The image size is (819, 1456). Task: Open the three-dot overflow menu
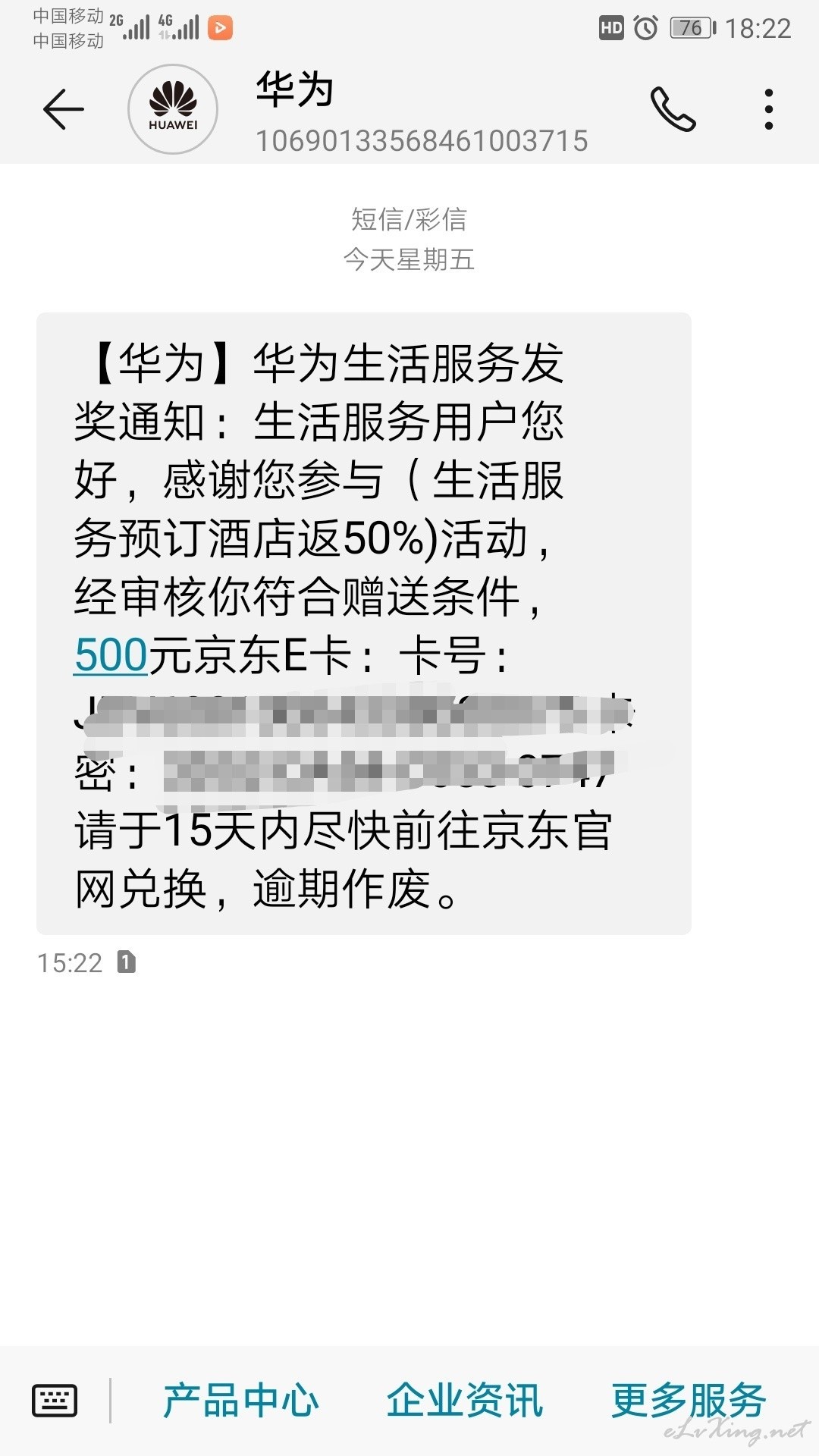tap(769, 109)
